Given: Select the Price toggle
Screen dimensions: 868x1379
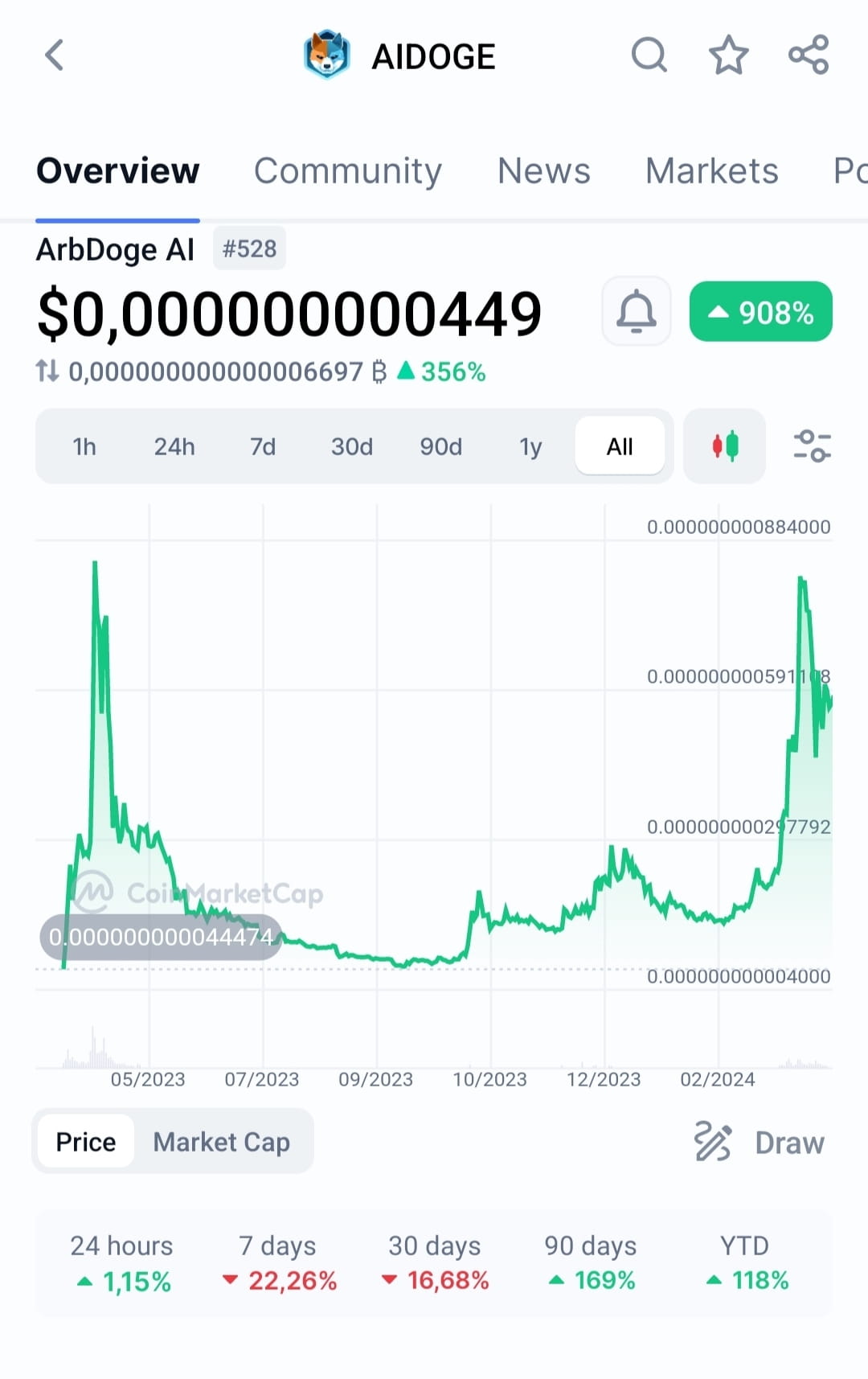Looking at the screenshot, I should click(85, 1141).
